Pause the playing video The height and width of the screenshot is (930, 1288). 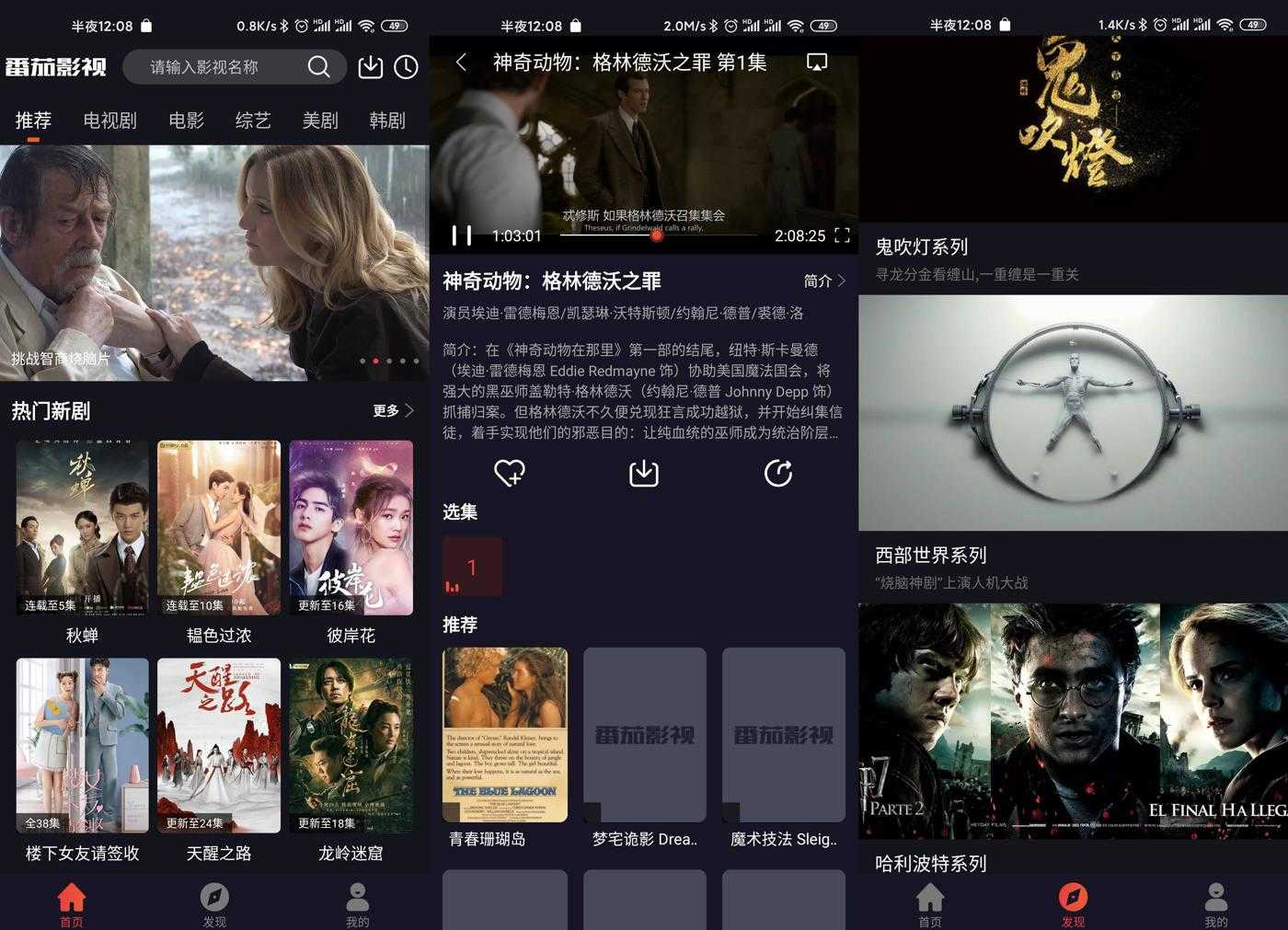click(x=462, y=236)
